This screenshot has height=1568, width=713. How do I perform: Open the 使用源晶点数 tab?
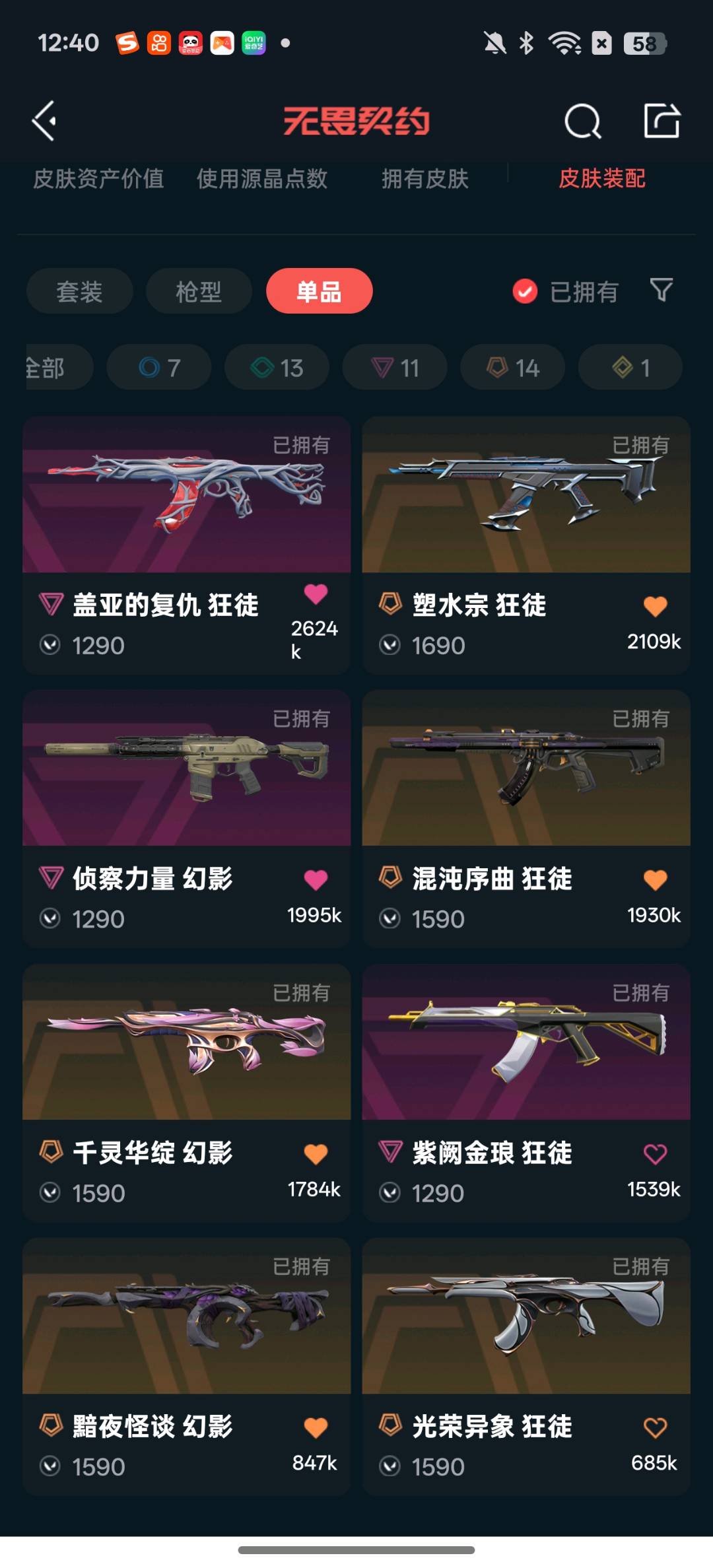(262, 178)
